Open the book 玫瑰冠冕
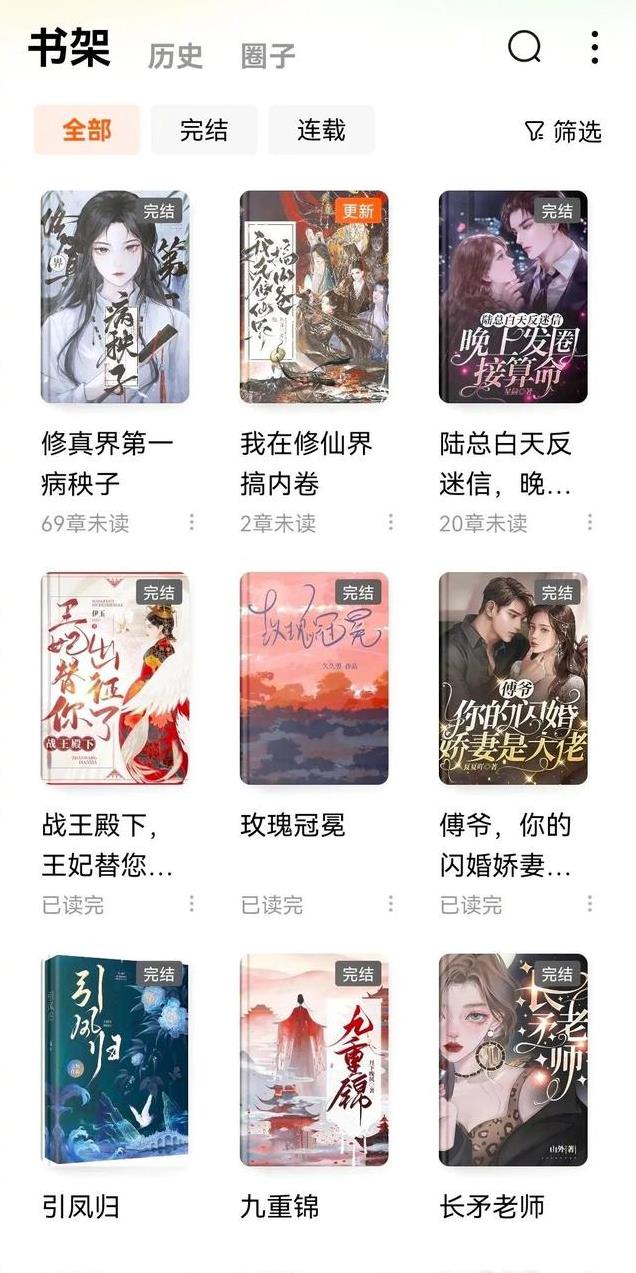Screen dimensions: 636x1273 (314, 678)
